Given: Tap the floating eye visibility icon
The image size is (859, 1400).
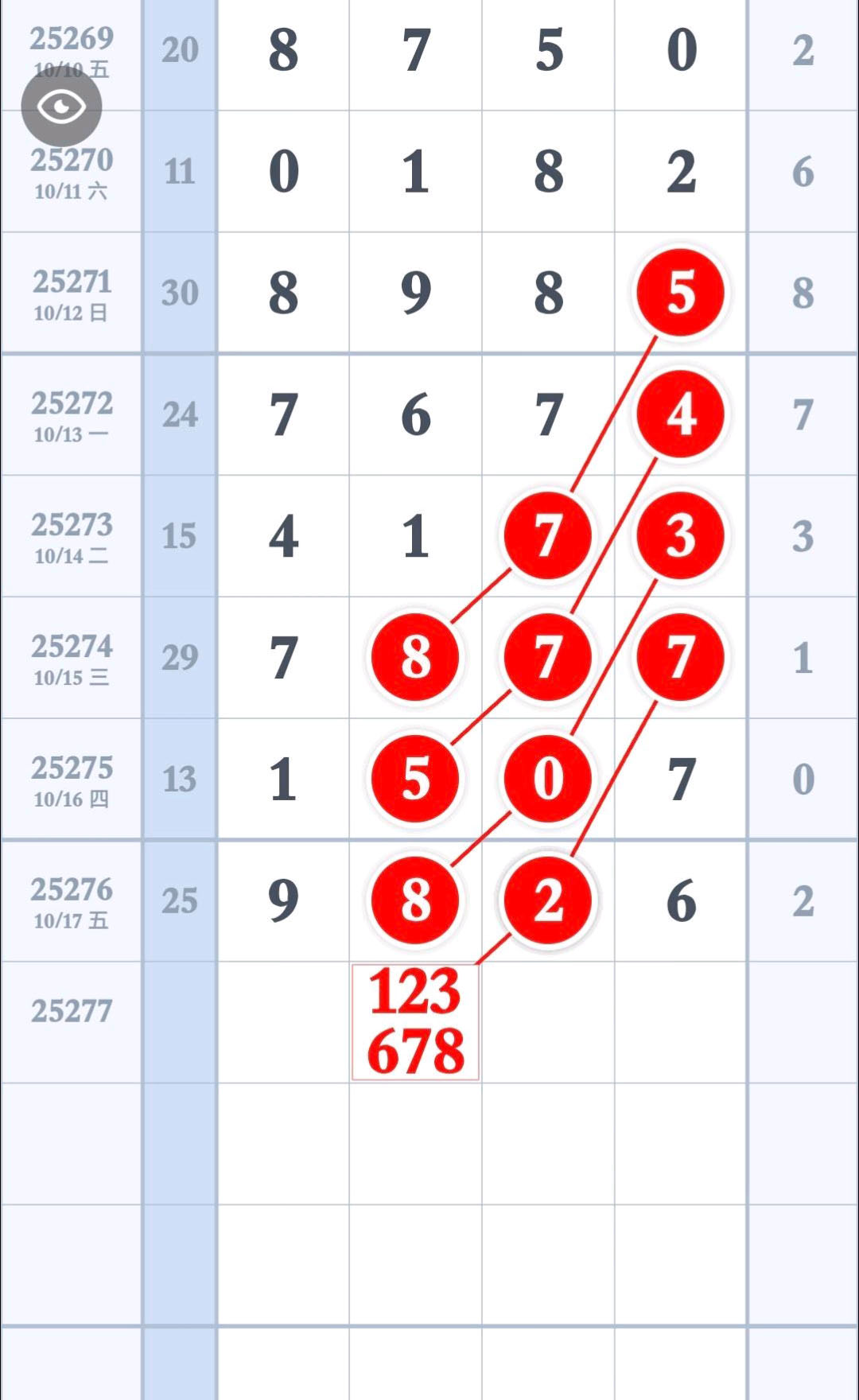Looking at the screenshot, I should click(61, 107).
